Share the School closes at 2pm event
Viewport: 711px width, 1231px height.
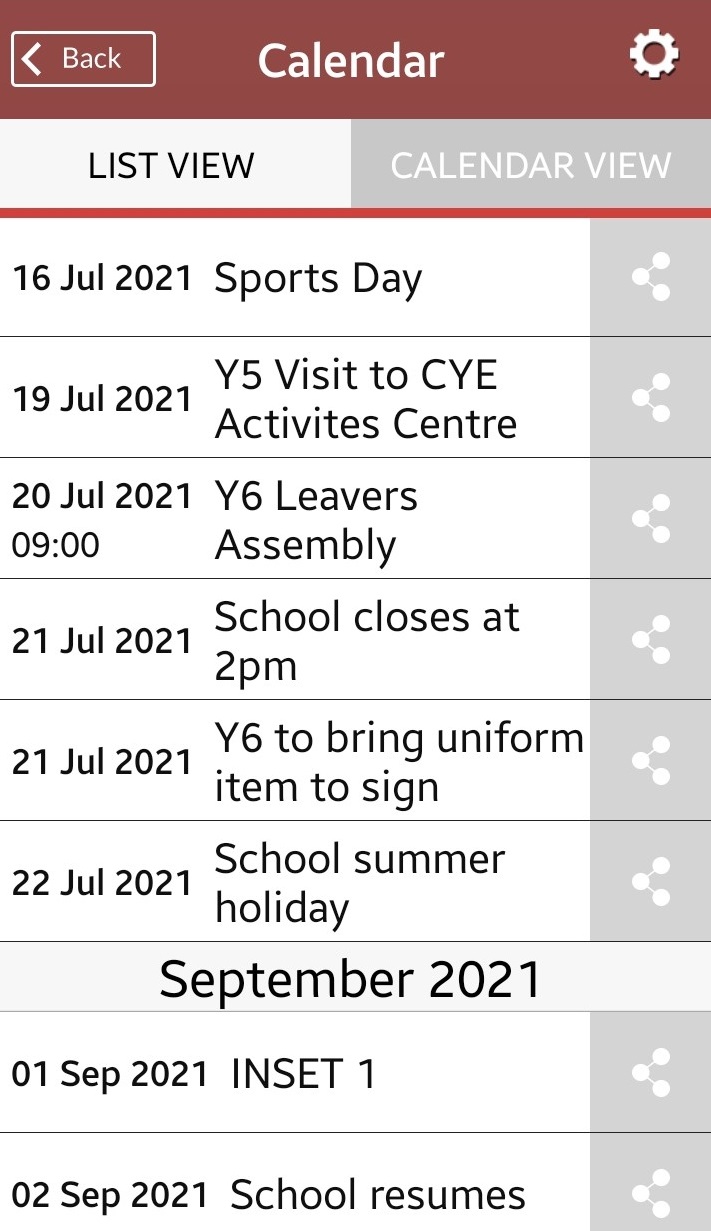[650, 640]
